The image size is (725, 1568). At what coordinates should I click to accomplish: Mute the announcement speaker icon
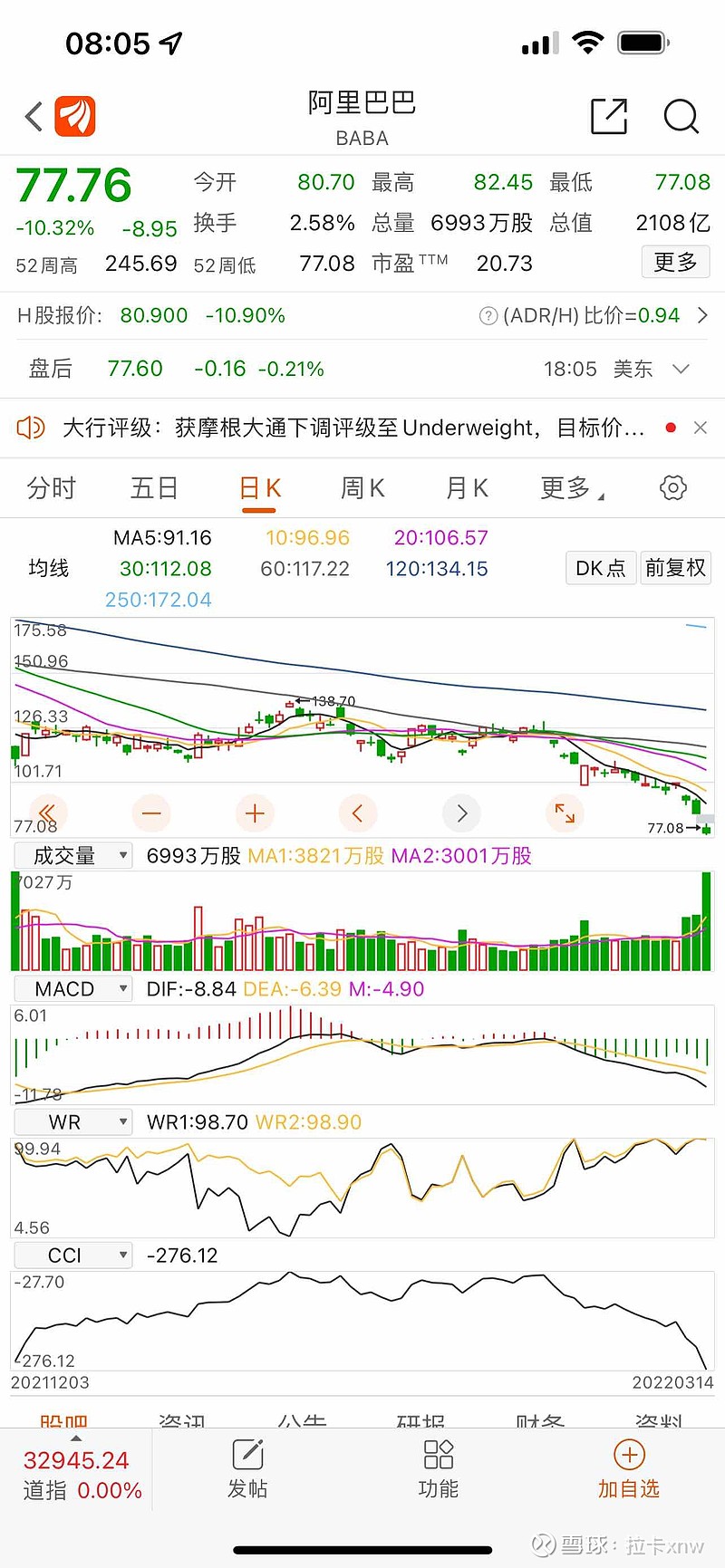coord(30,427)
